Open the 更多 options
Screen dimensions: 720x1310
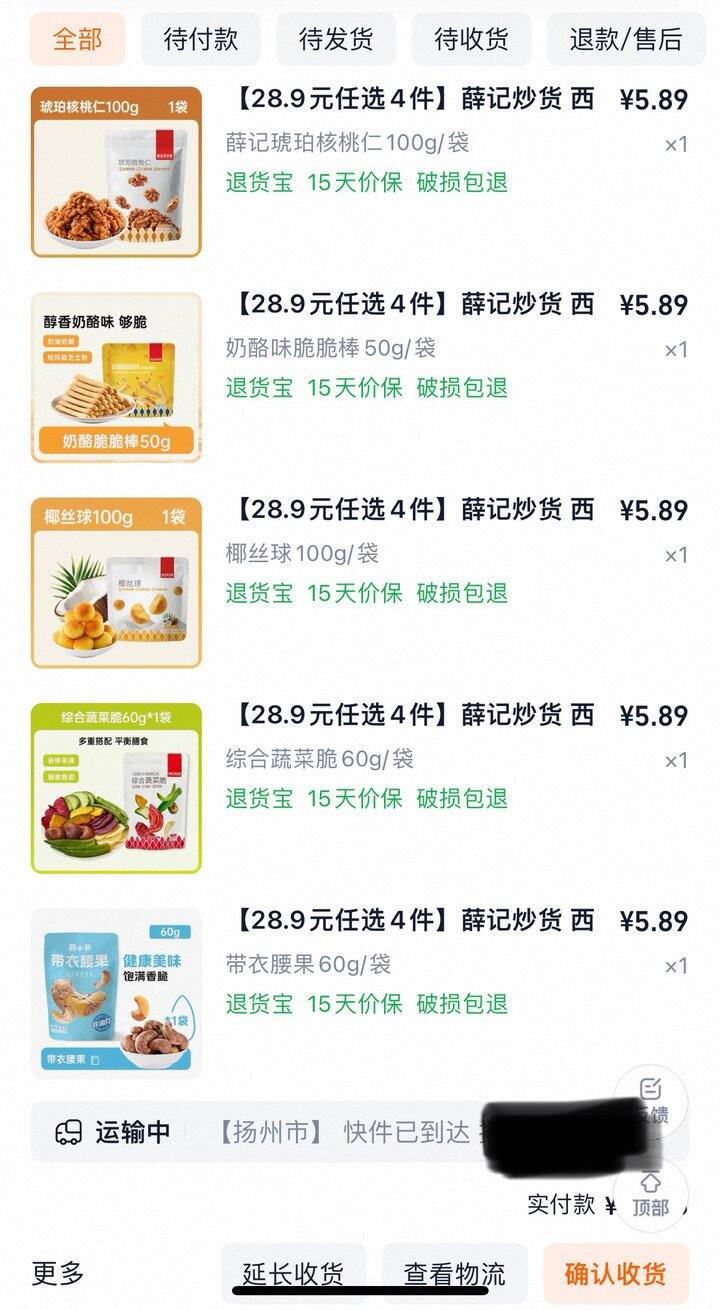click(58, 1273)
